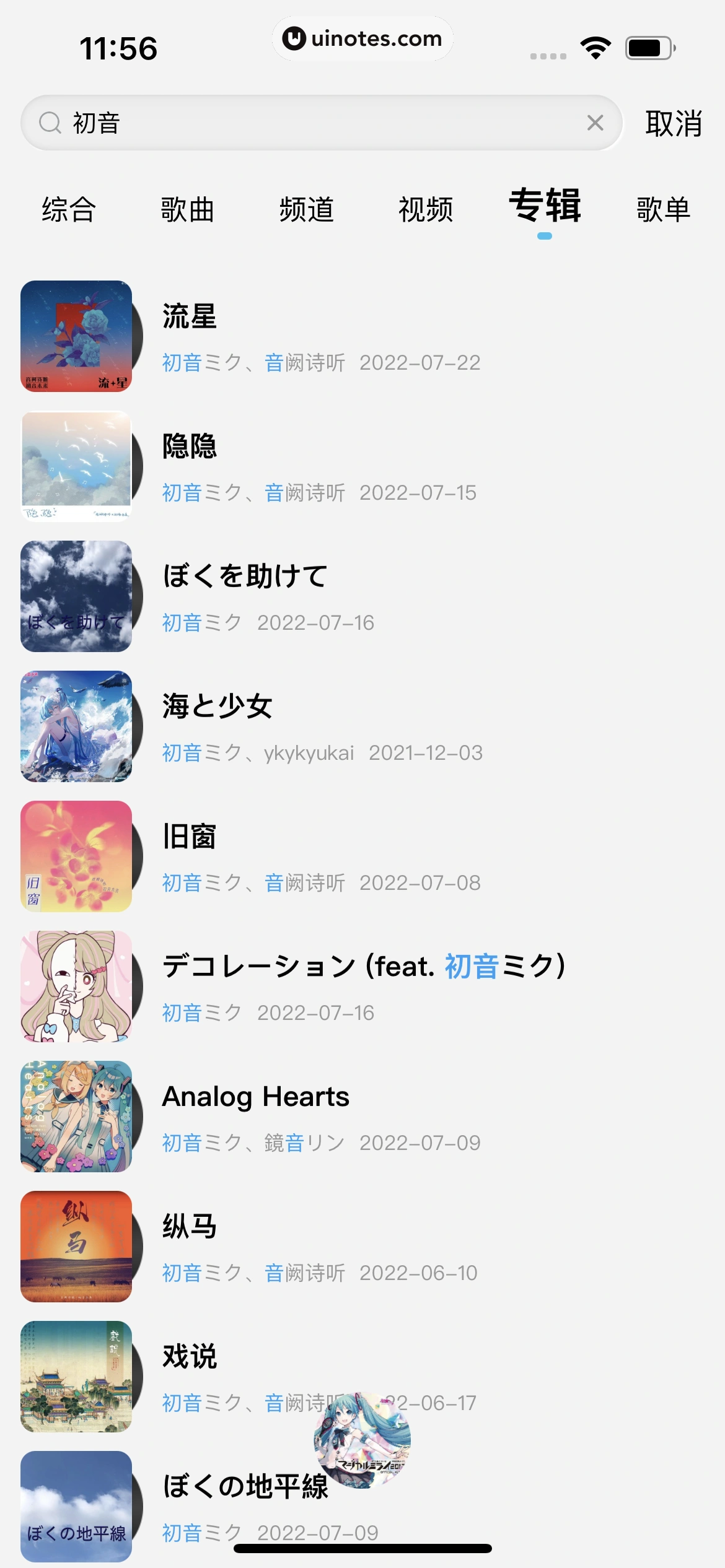Image resolution: width=725 pixels, height=1568 pixels.
Task: Open the 歌单 tab
Action: pos(661,211)
